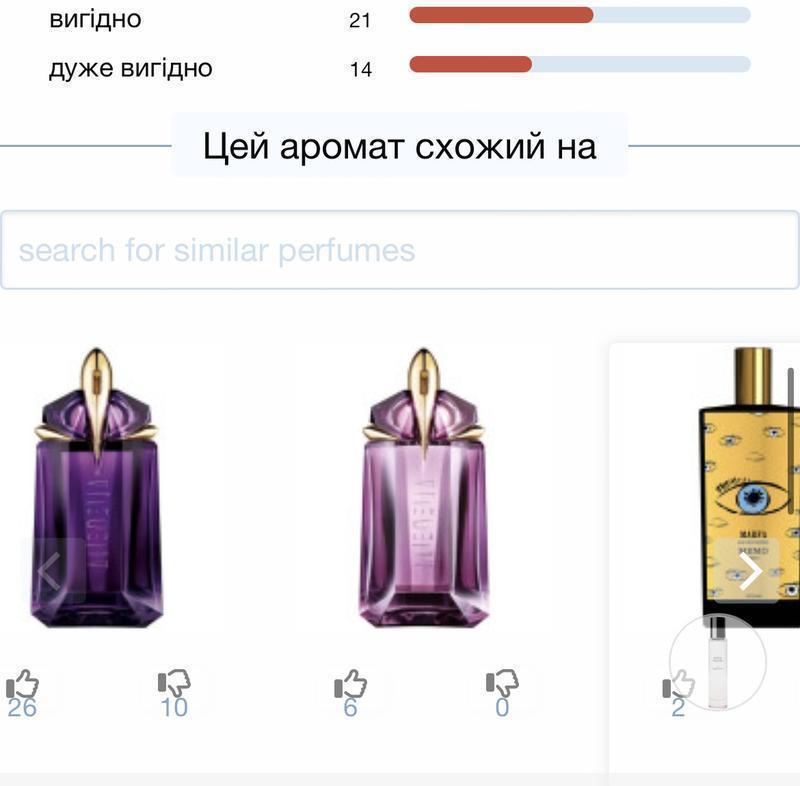Viewport: 800px width, 786px height.
Task: Show next similar perfumes in the carousel
Action: tap(750, 570)
